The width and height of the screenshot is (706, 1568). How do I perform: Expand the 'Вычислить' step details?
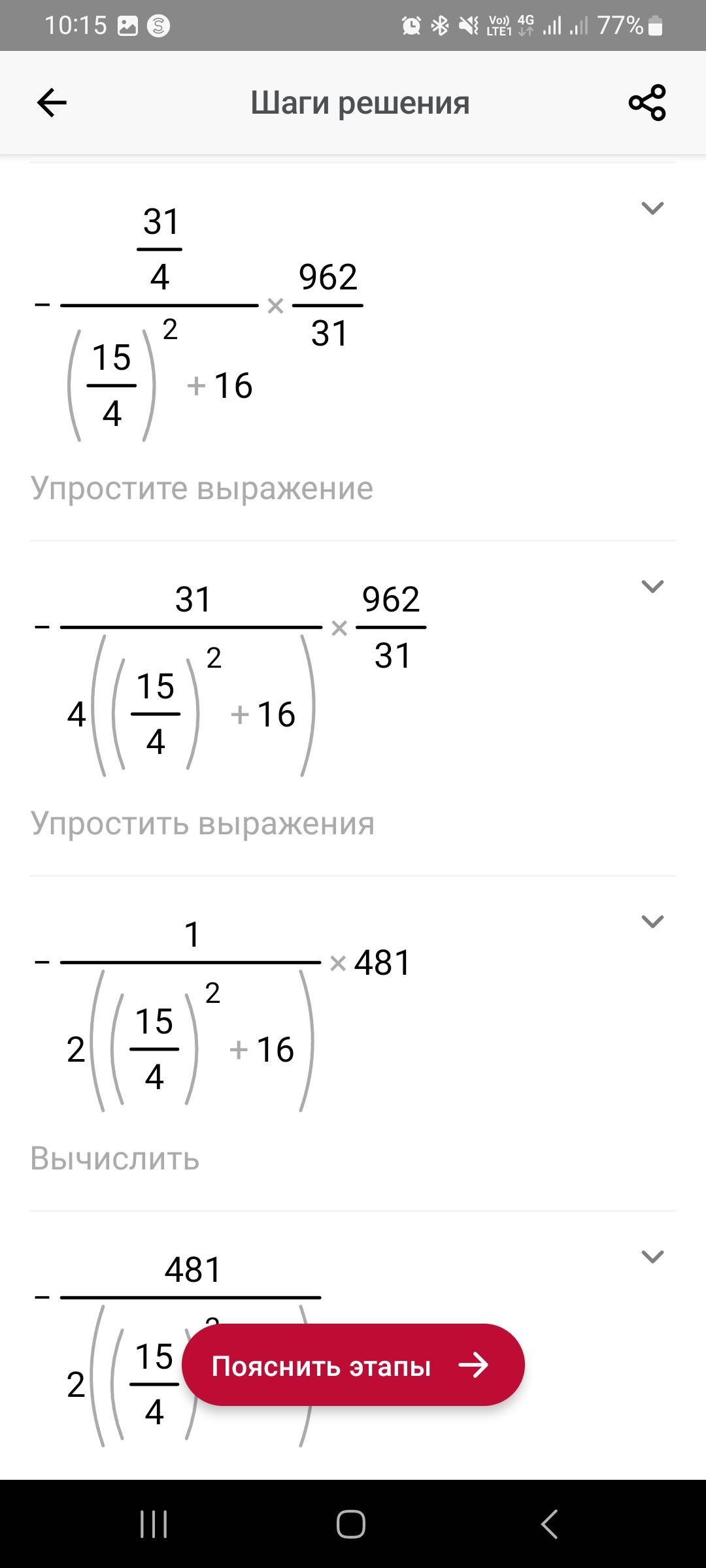coord(652,921)
